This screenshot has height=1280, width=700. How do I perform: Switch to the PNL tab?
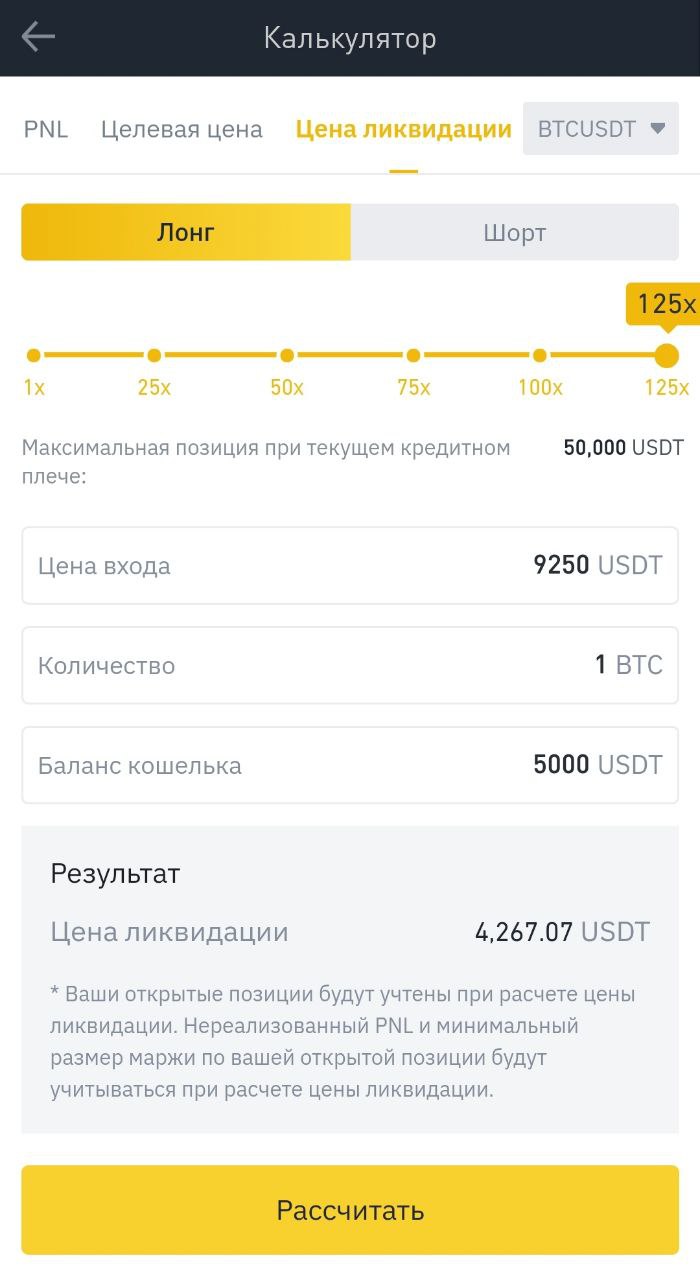click(46, 129)
